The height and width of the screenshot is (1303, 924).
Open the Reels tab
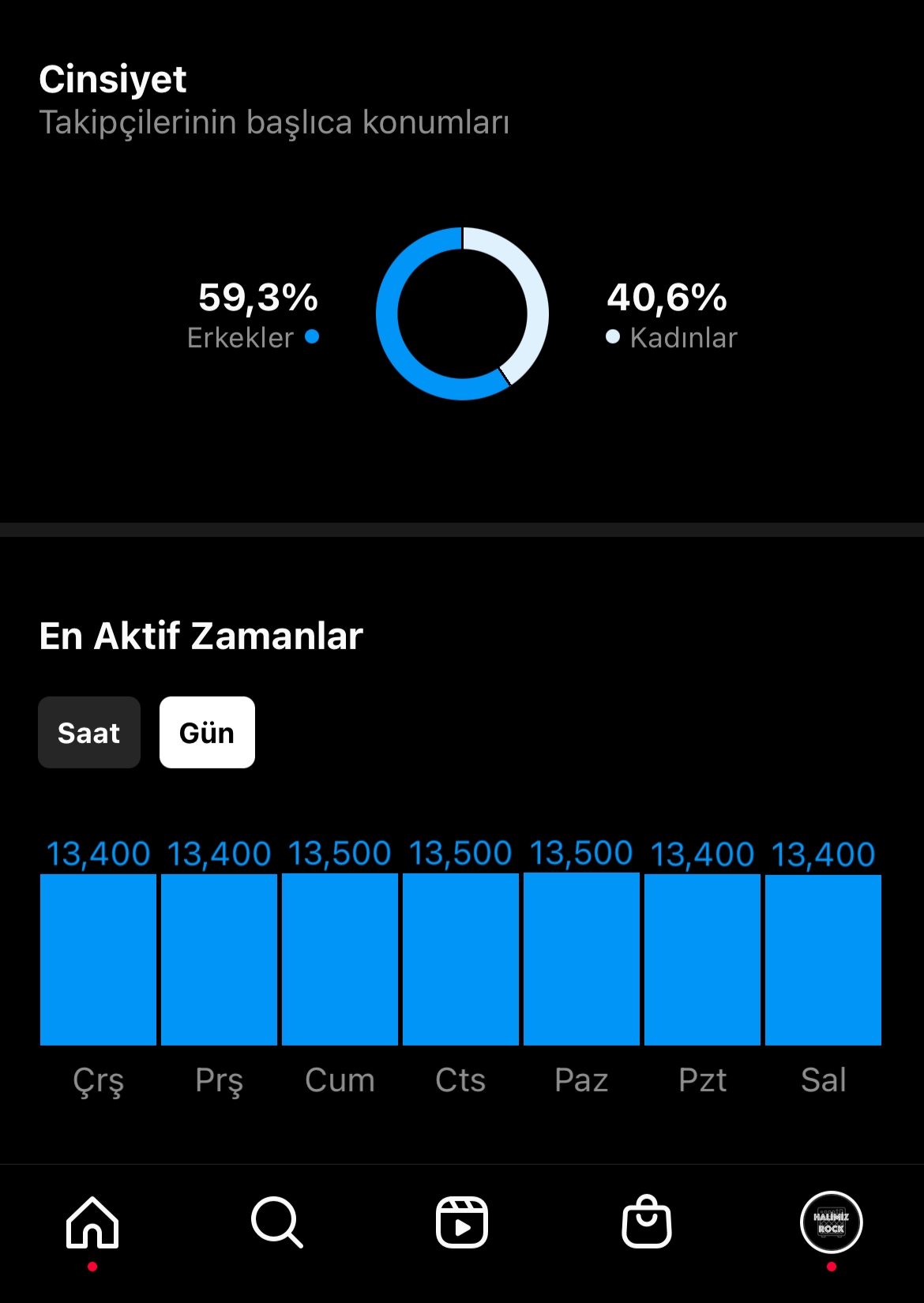(x=462, y=1222)
